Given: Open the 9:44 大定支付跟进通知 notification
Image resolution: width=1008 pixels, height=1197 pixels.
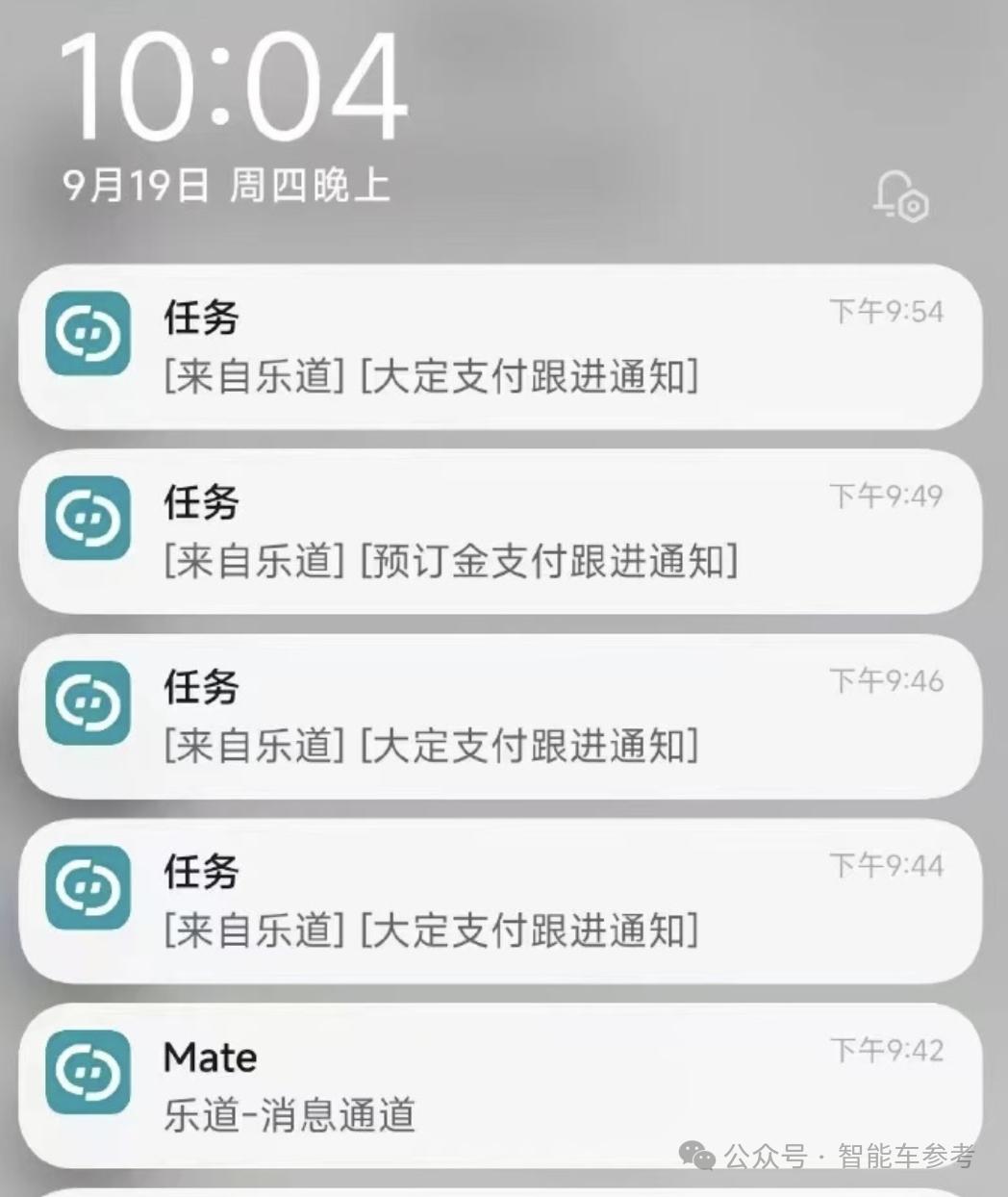Looking at the screenshot, I should (500, 902).
